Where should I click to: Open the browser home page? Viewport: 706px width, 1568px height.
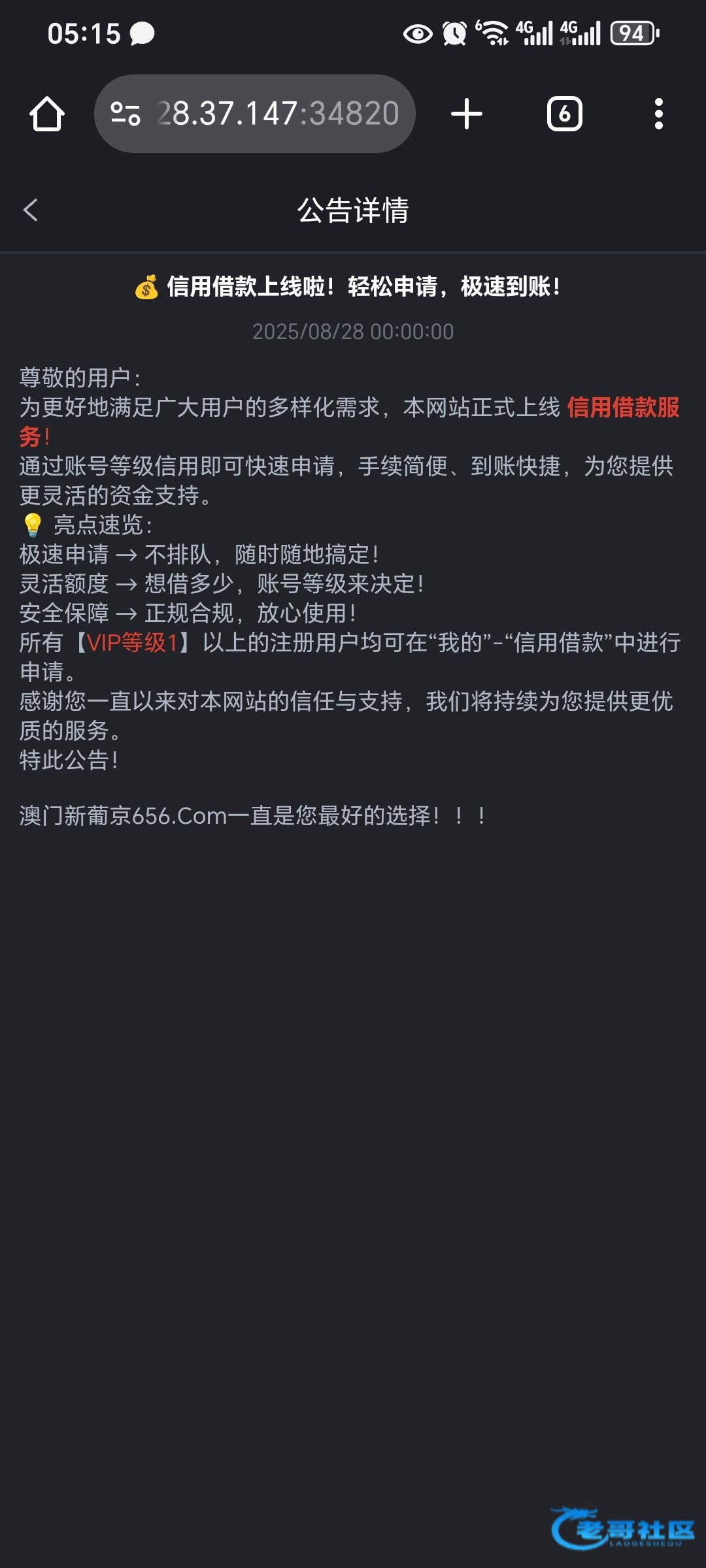pyautogui.click(x=47, y=114)
